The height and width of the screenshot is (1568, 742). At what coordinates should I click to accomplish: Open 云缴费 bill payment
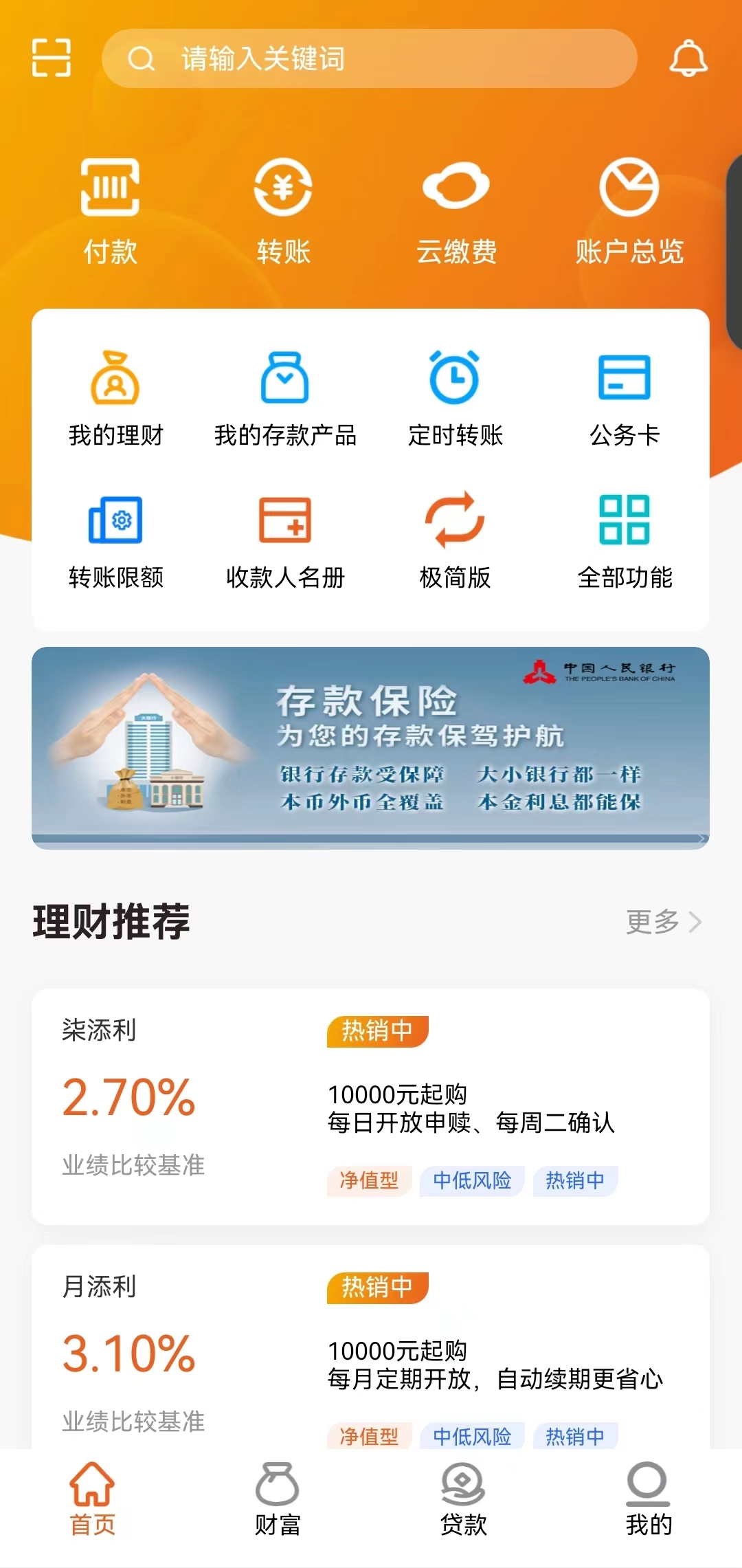pyautogui.click(x=456, y=211)
